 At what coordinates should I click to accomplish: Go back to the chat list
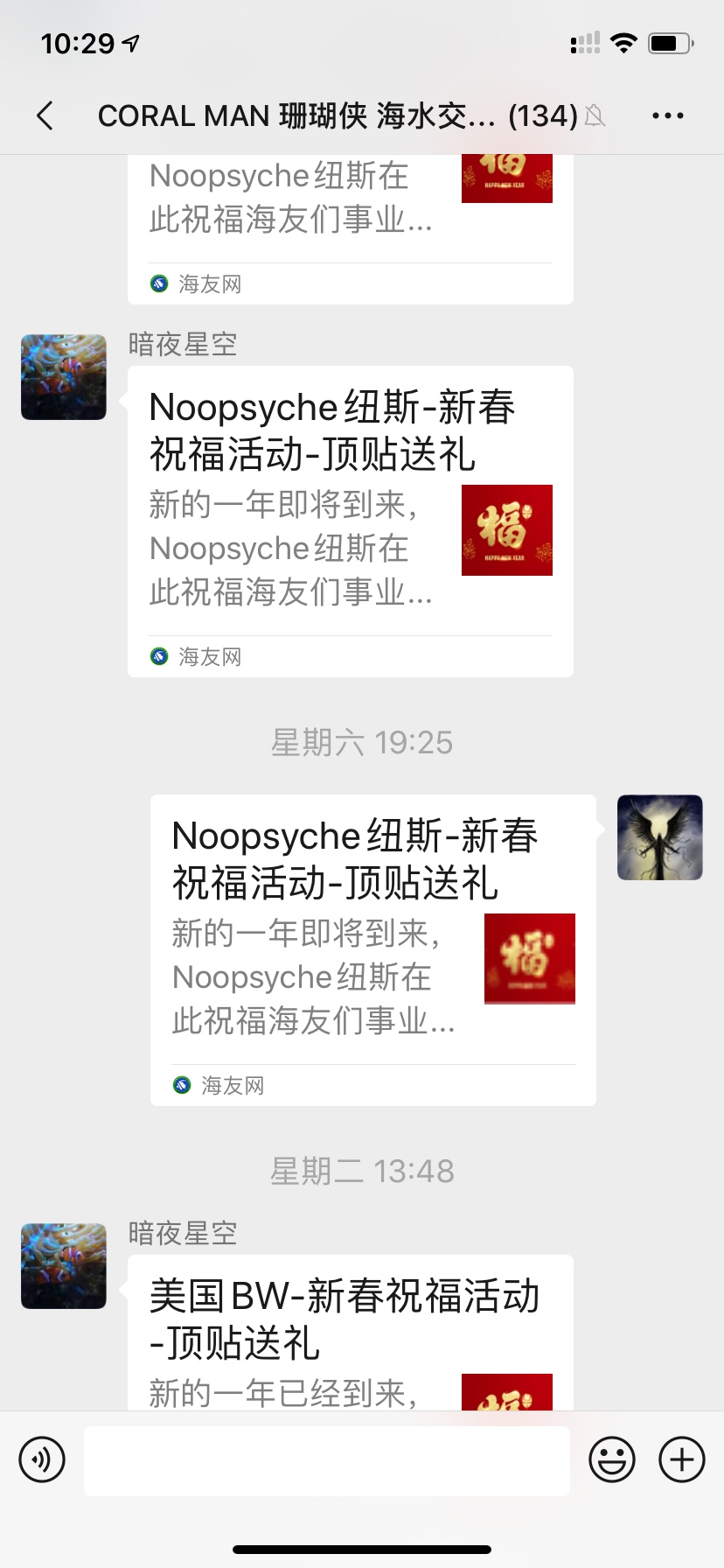(45, 115)
